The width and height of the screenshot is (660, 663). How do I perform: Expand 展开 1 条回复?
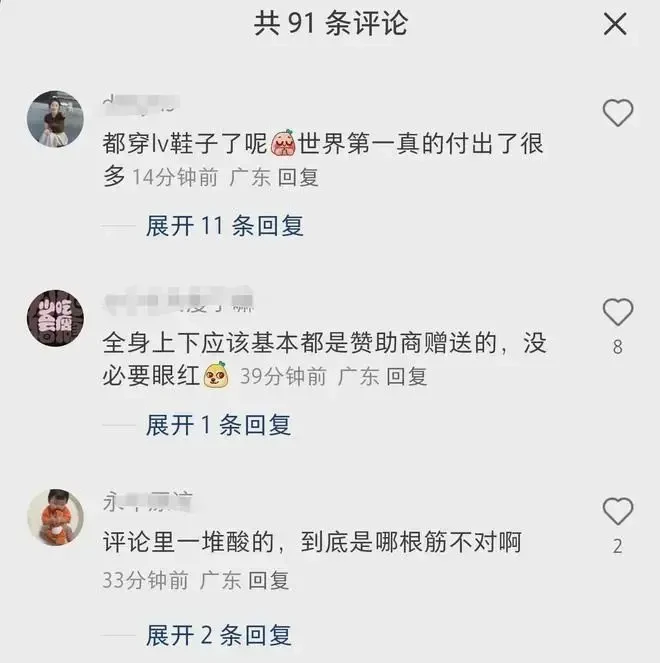pos(218,425)
